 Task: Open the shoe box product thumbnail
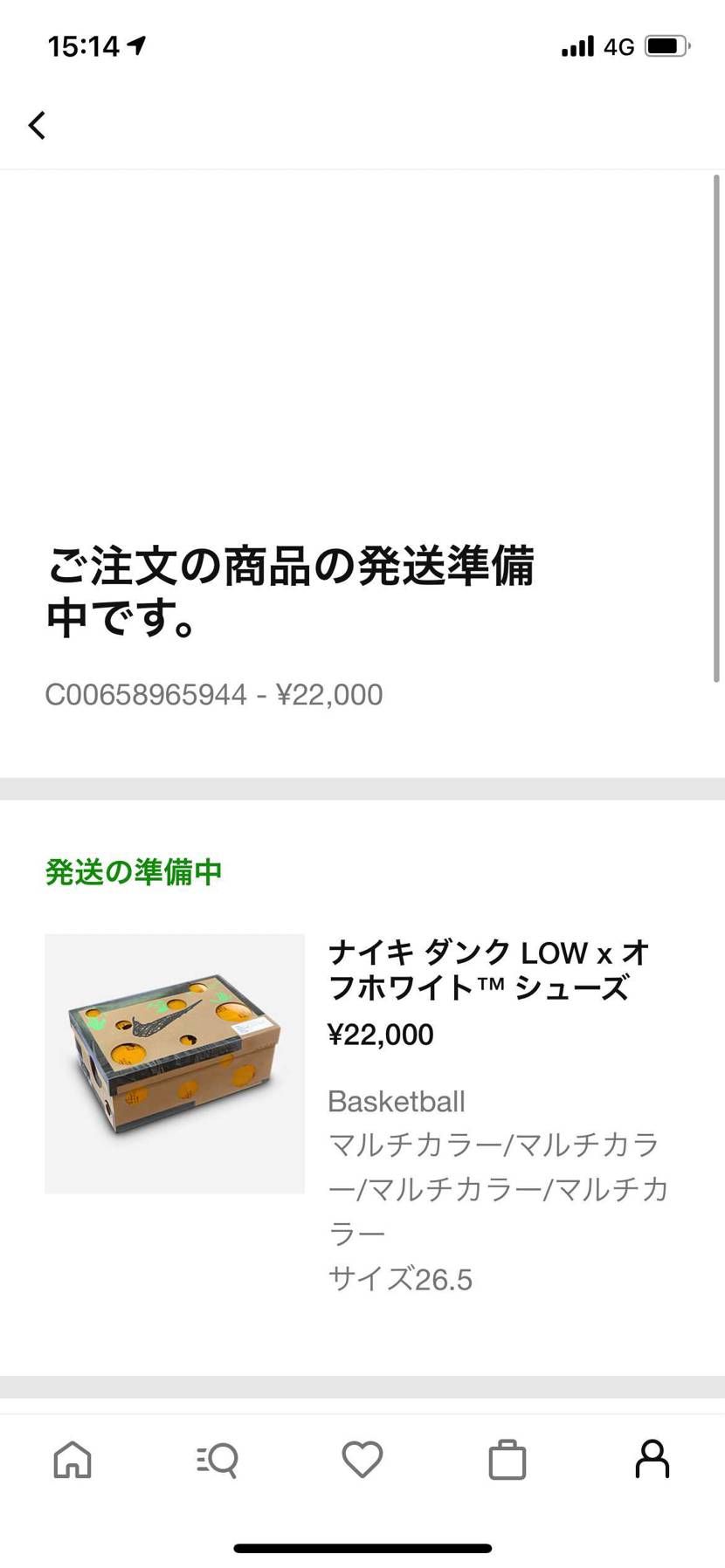(174, 1063)
